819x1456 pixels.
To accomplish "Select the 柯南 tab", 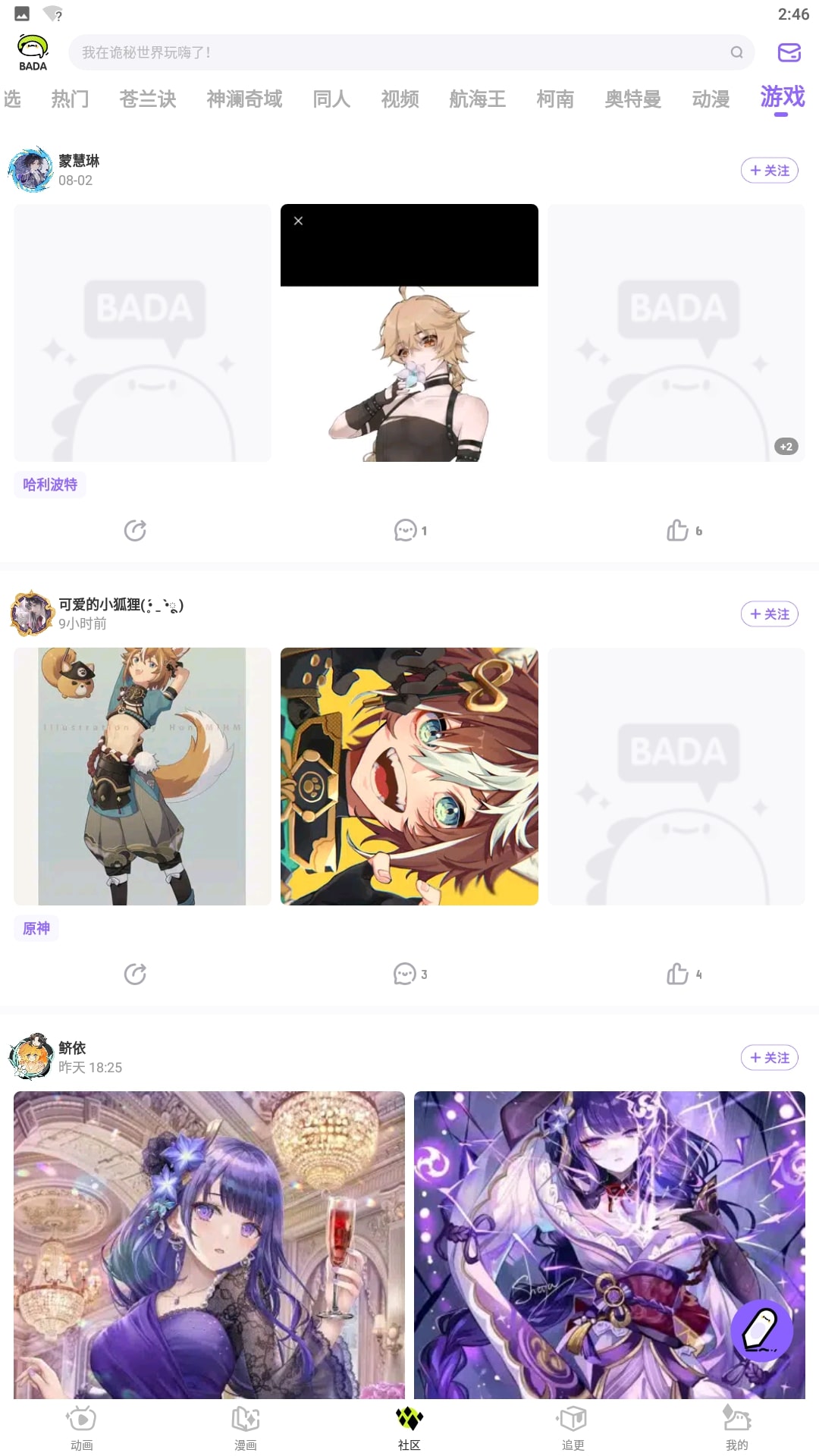I will click(x=555, y=99).
